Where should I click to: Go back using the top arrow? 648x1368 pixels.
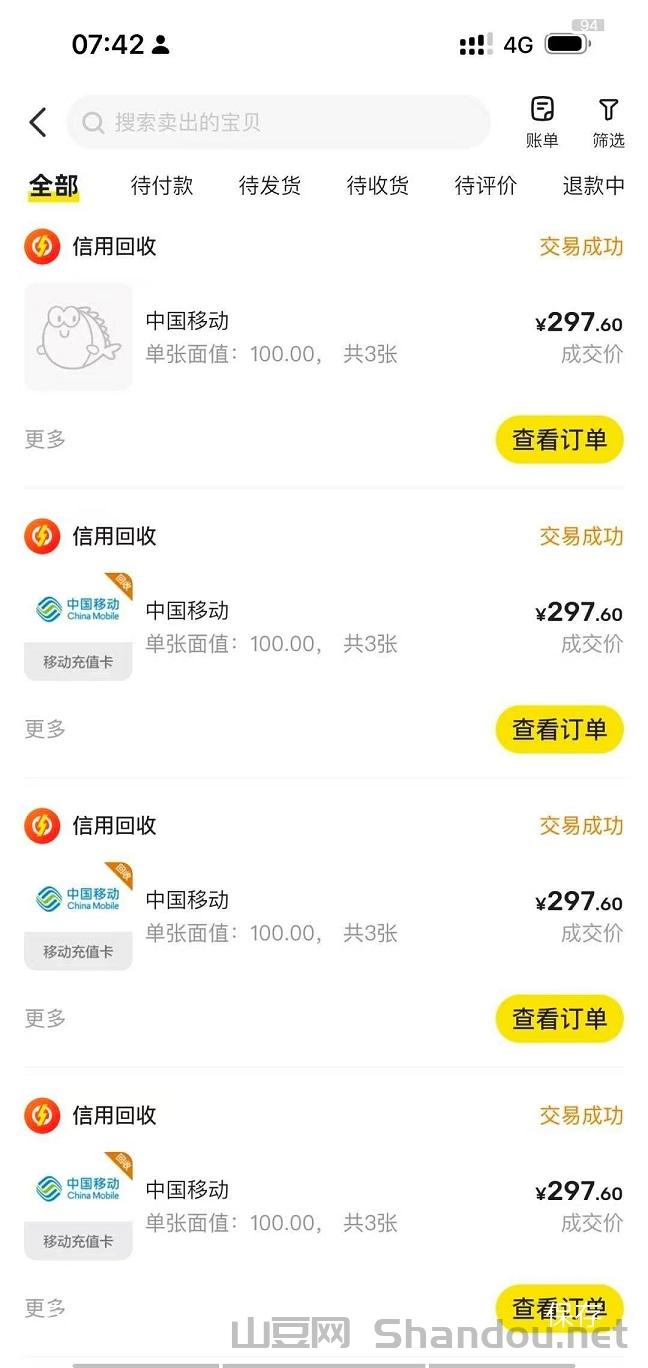(x=38, y=123)
